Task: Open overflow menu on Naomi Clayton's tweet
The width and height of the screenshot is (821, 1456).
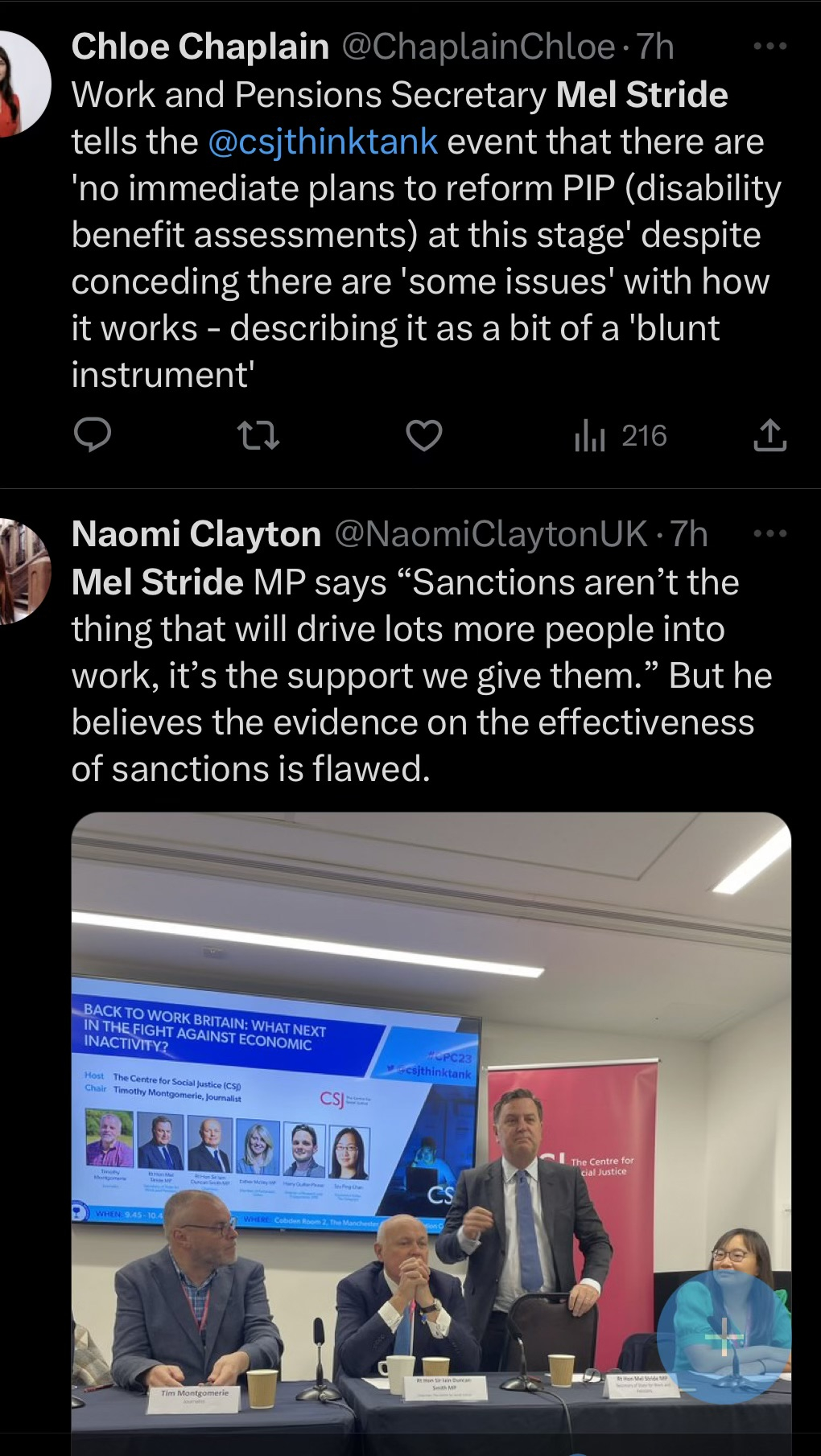Action: (x=769, y=534)
